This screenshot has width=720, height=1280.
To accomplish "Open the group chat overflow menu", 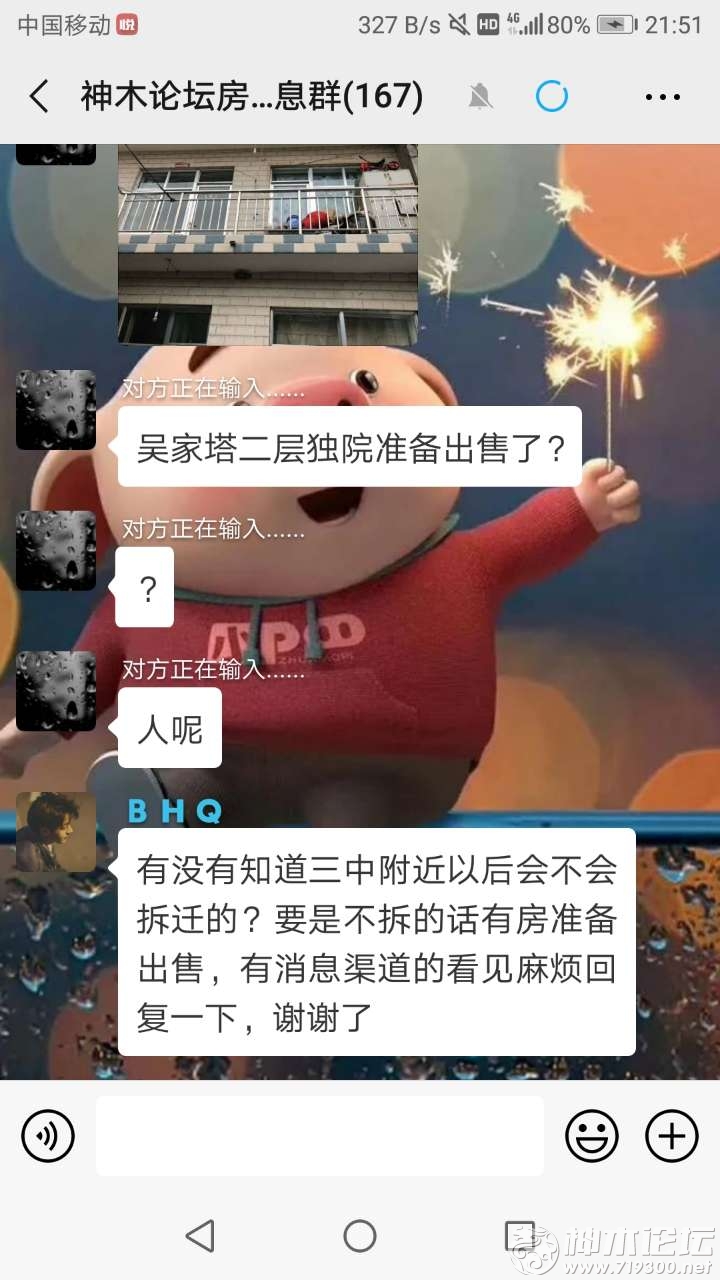I will 662,97.
